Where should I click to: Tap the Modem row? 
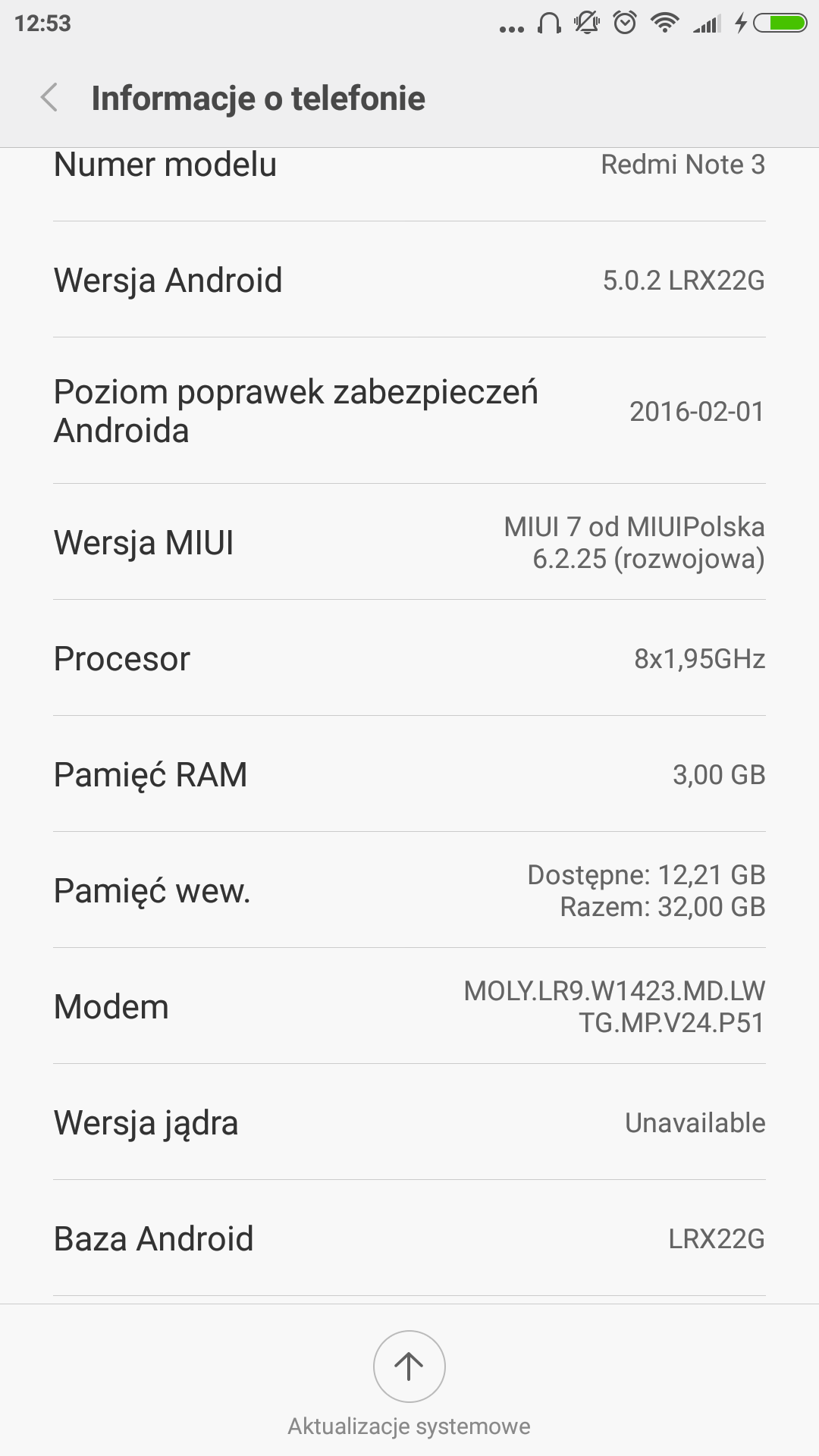pos(409,1006)
